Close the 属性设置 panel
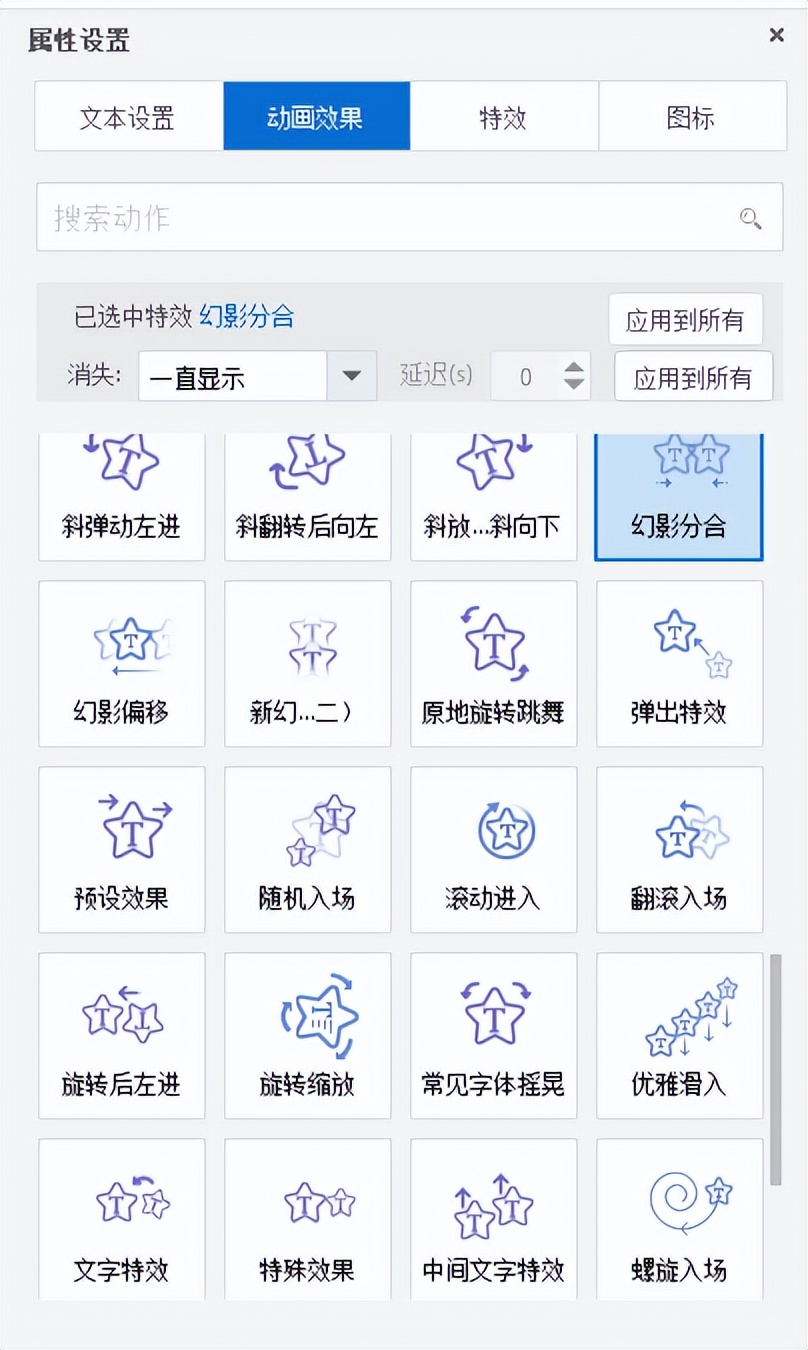Image resolution: width=808 pixels, height=1350 pixels. click(x=776, y=36)
